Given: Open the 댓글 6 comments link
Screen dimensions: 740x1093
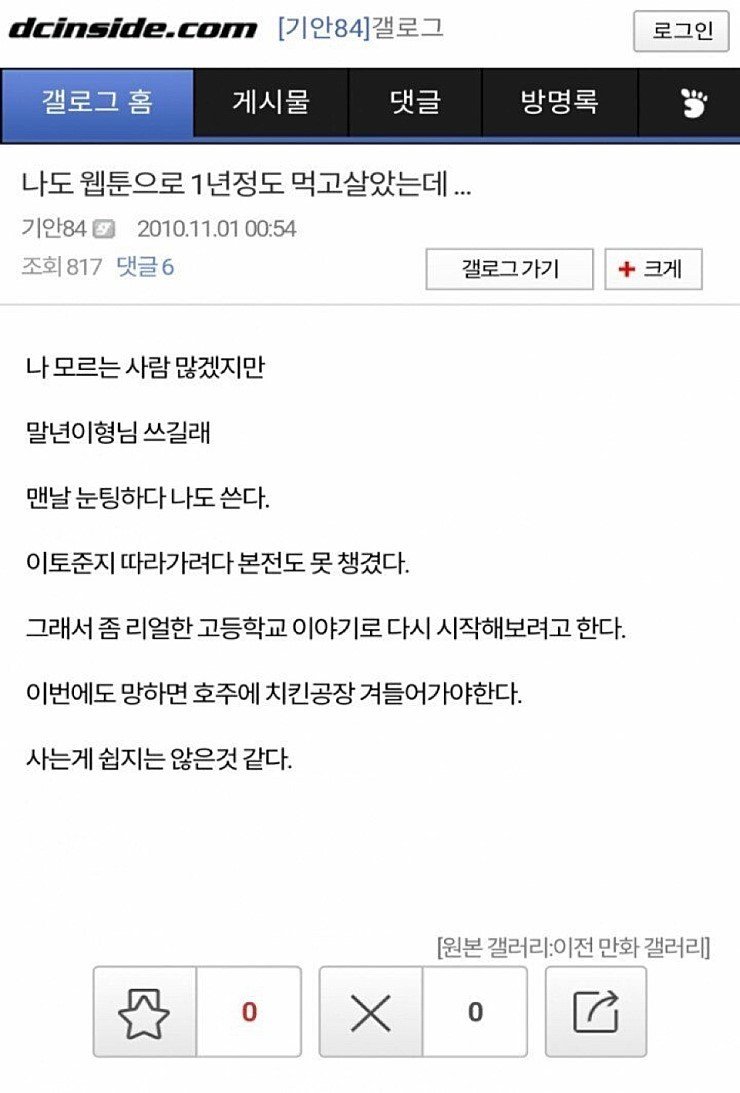Looking at the screenshot, I should point(145,267).
